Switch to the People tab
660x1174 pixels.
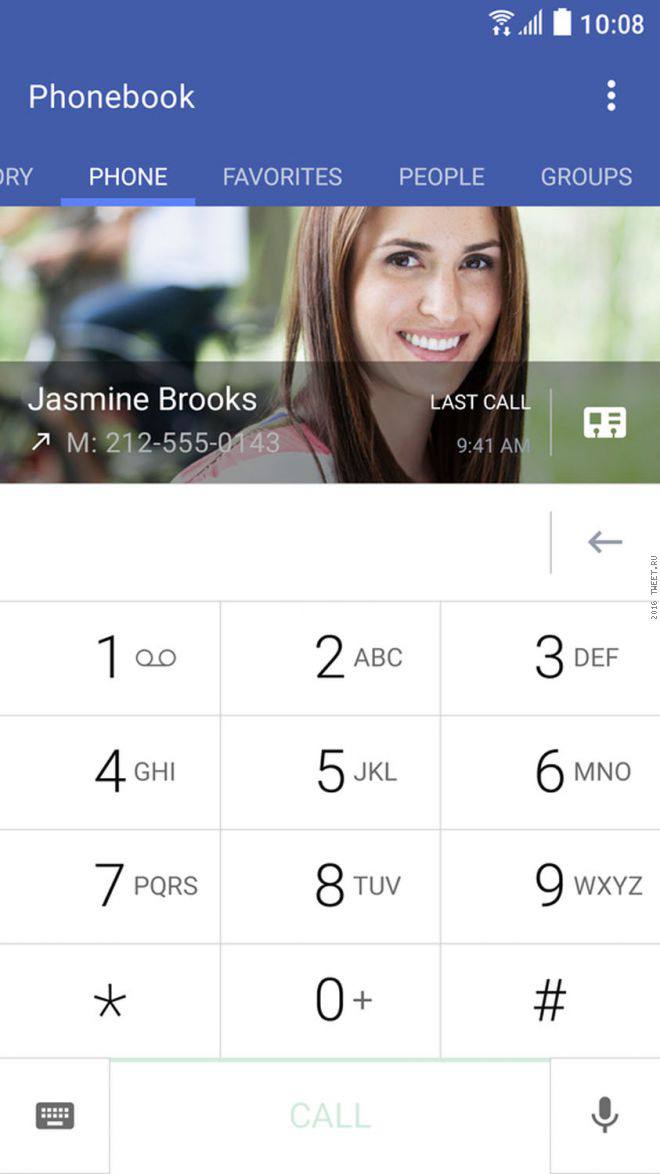click(x=441, y=177)
